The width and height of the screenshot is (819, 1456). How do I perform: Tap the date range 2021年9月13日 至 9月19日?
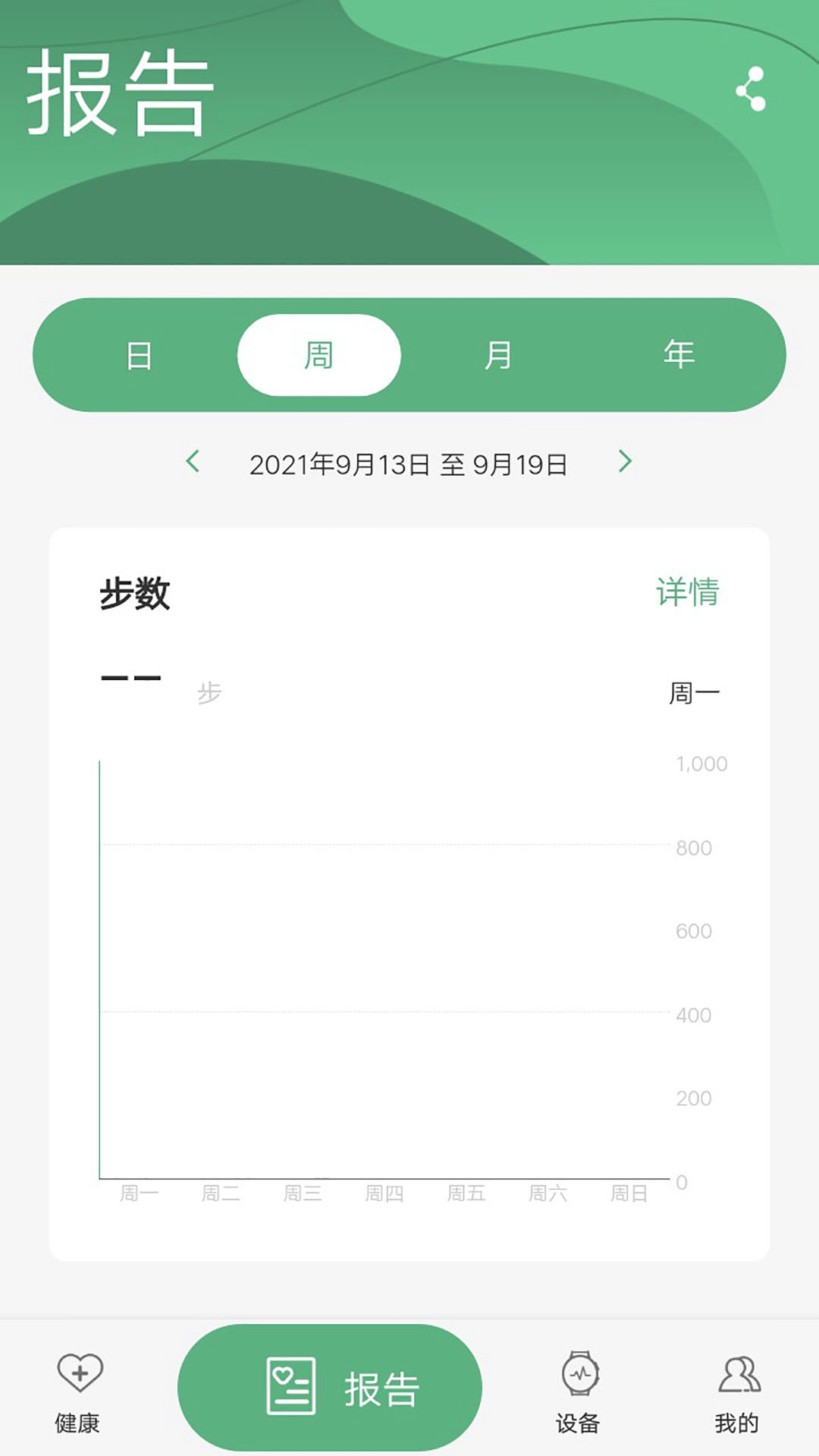point(409,463)
